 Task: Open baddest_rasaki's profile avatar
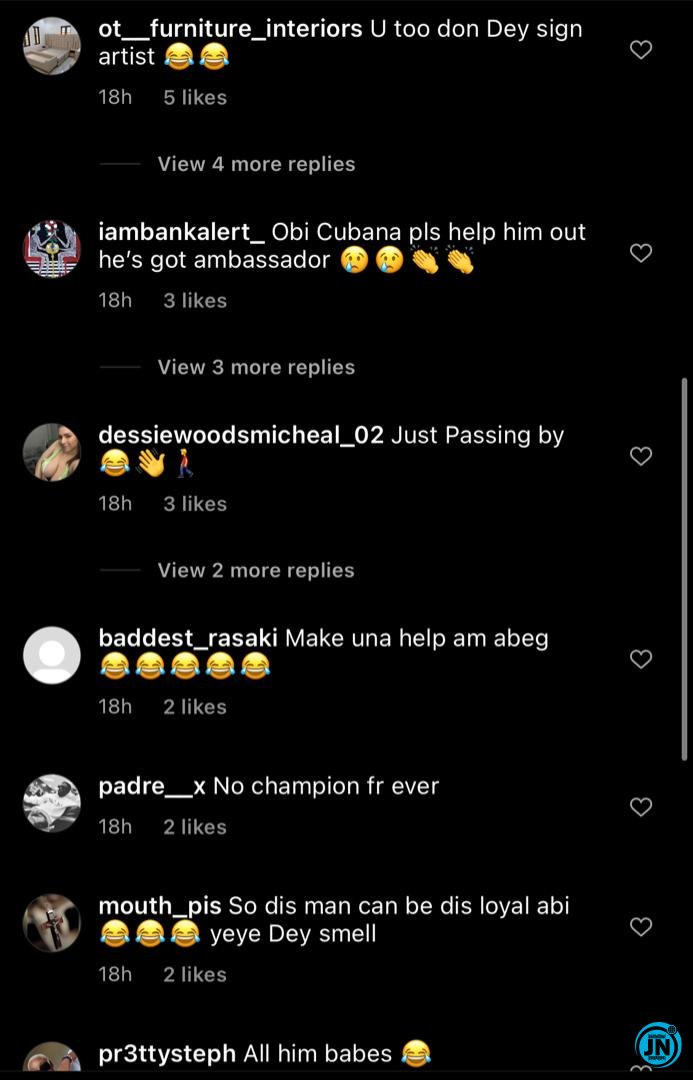(51, 655)
